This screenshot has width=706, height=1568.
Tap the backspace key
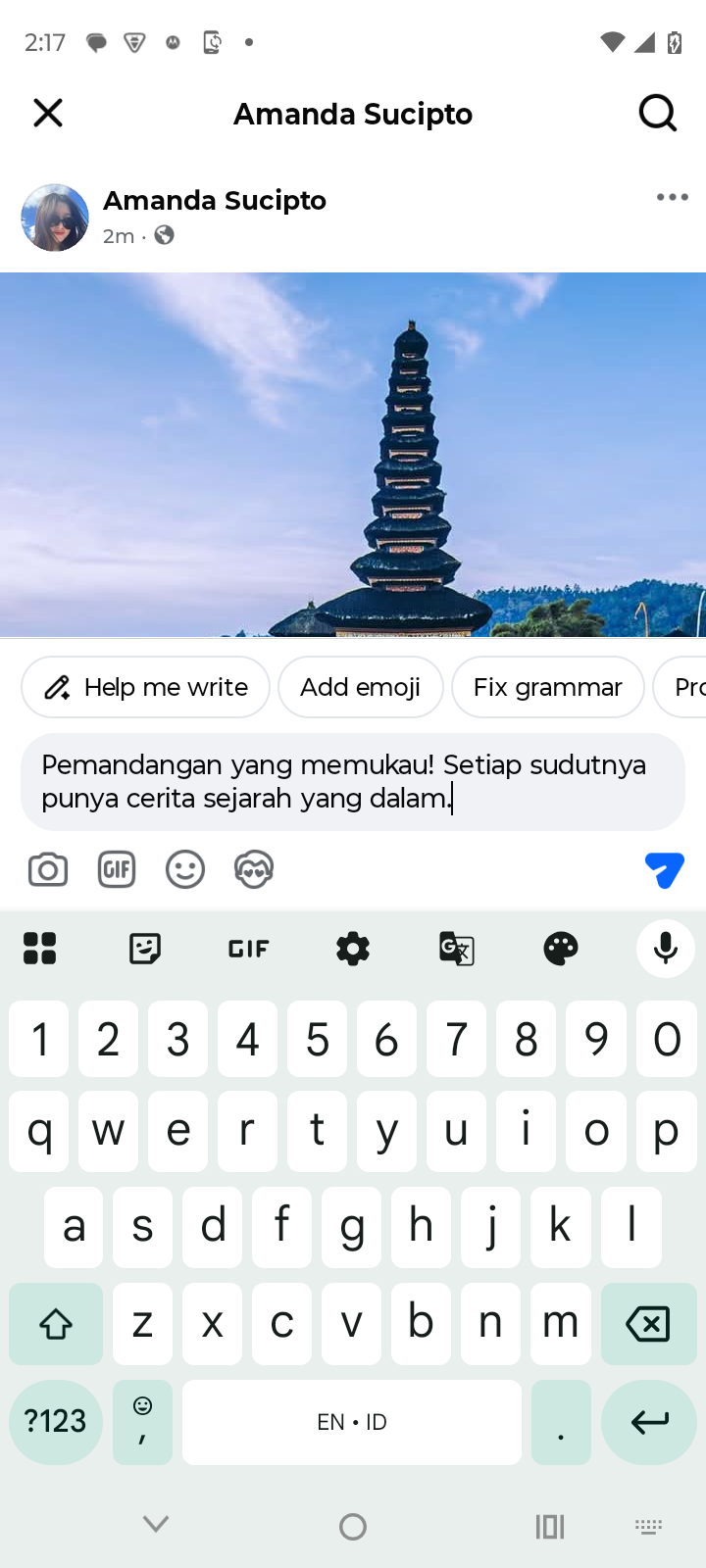click(x=648, y=1324)
